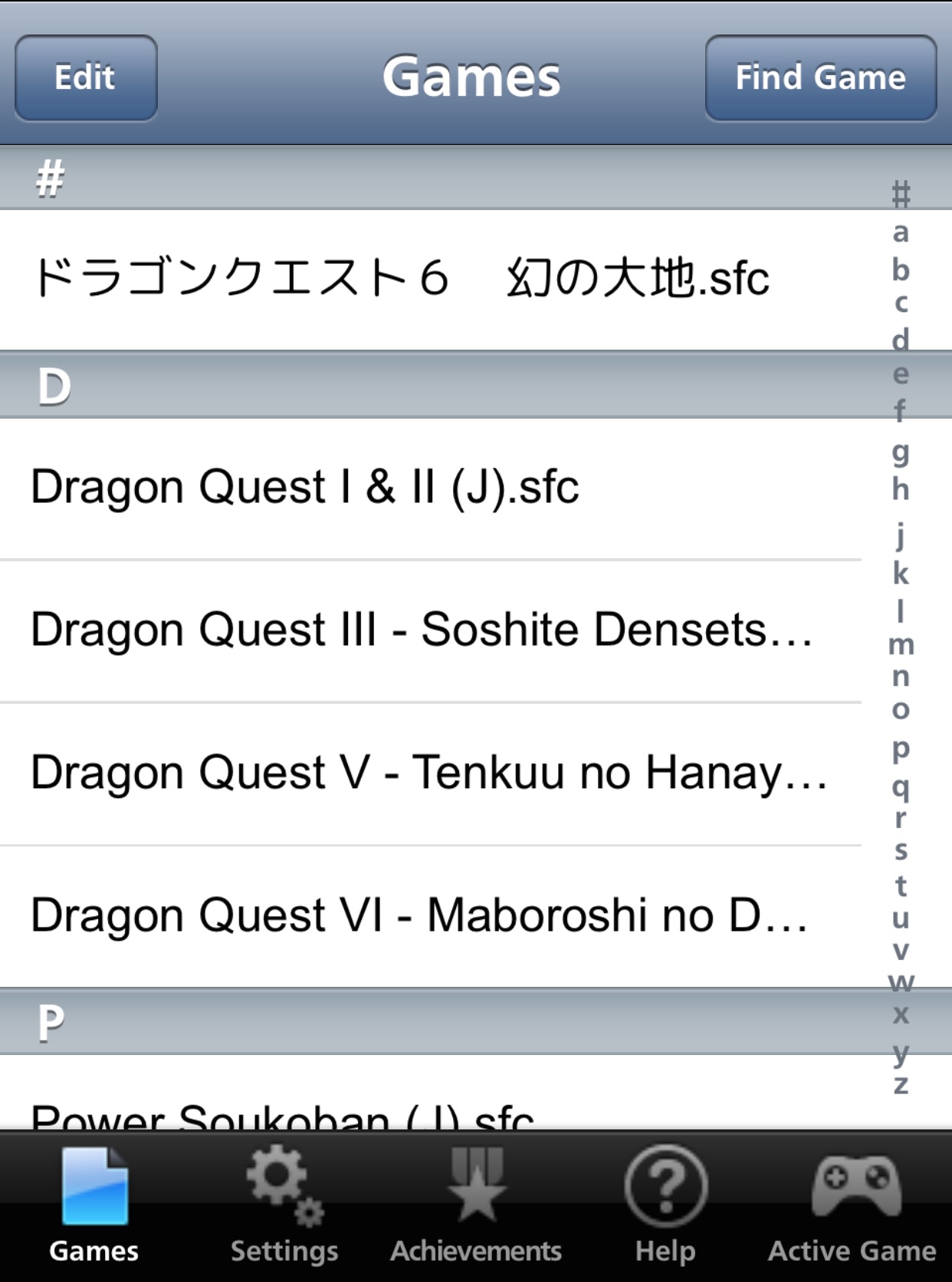The height and width of the screenshot is (1282, 952).
Task: Jump to letter m in index
Action: point(901,645)
